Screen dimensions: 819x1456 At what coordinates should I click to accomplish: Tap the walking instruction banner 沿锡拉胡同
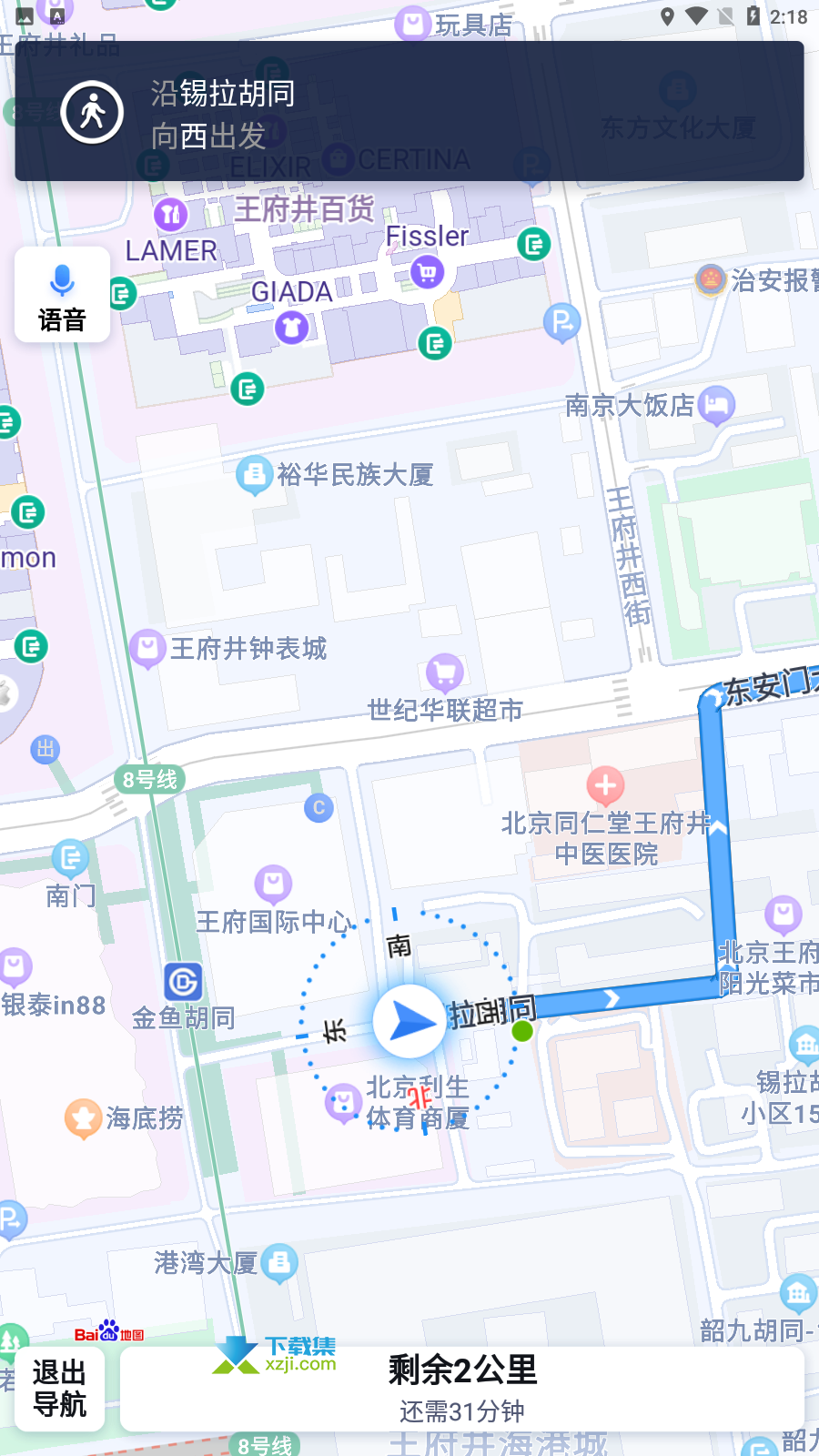[409, 111]
